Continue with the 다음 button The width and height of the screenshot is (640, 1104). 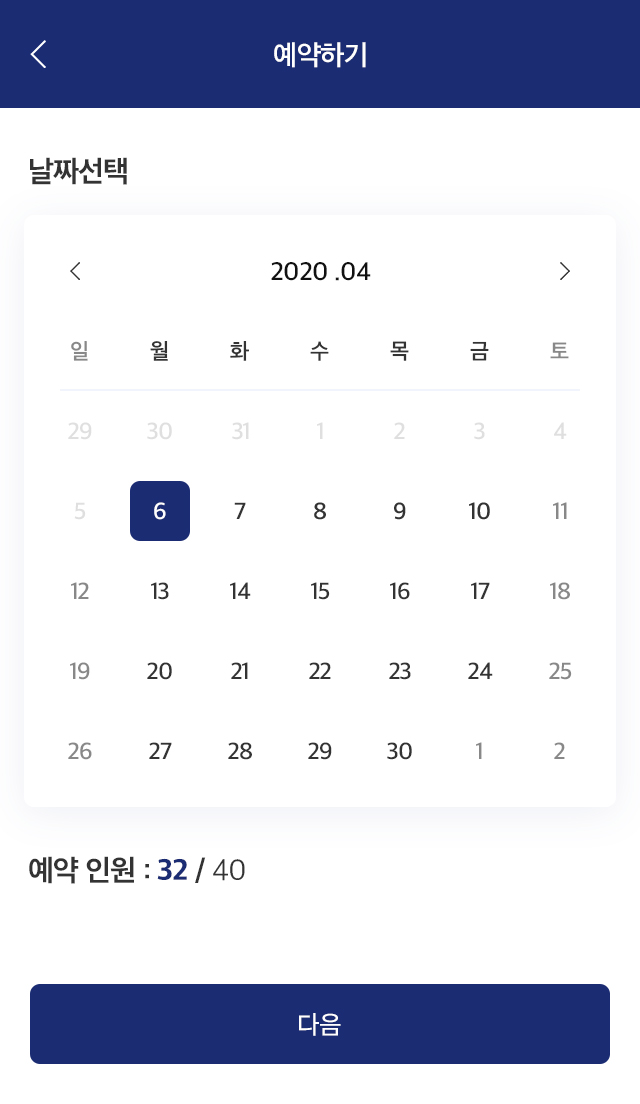pyautogui.click(x=320, y=1024)
